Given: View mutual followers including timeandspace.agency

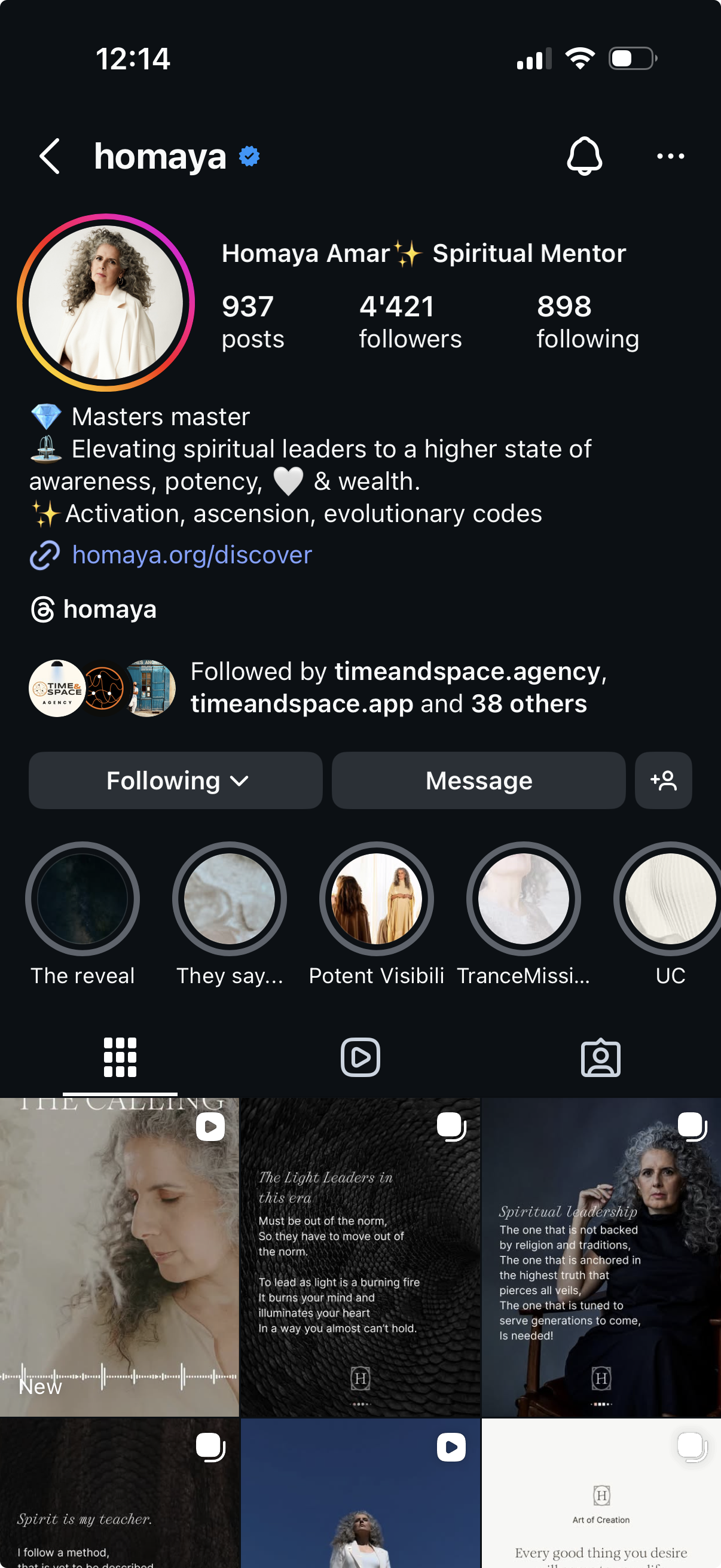Looking at the screenshot, I should (x=398, y=687).
